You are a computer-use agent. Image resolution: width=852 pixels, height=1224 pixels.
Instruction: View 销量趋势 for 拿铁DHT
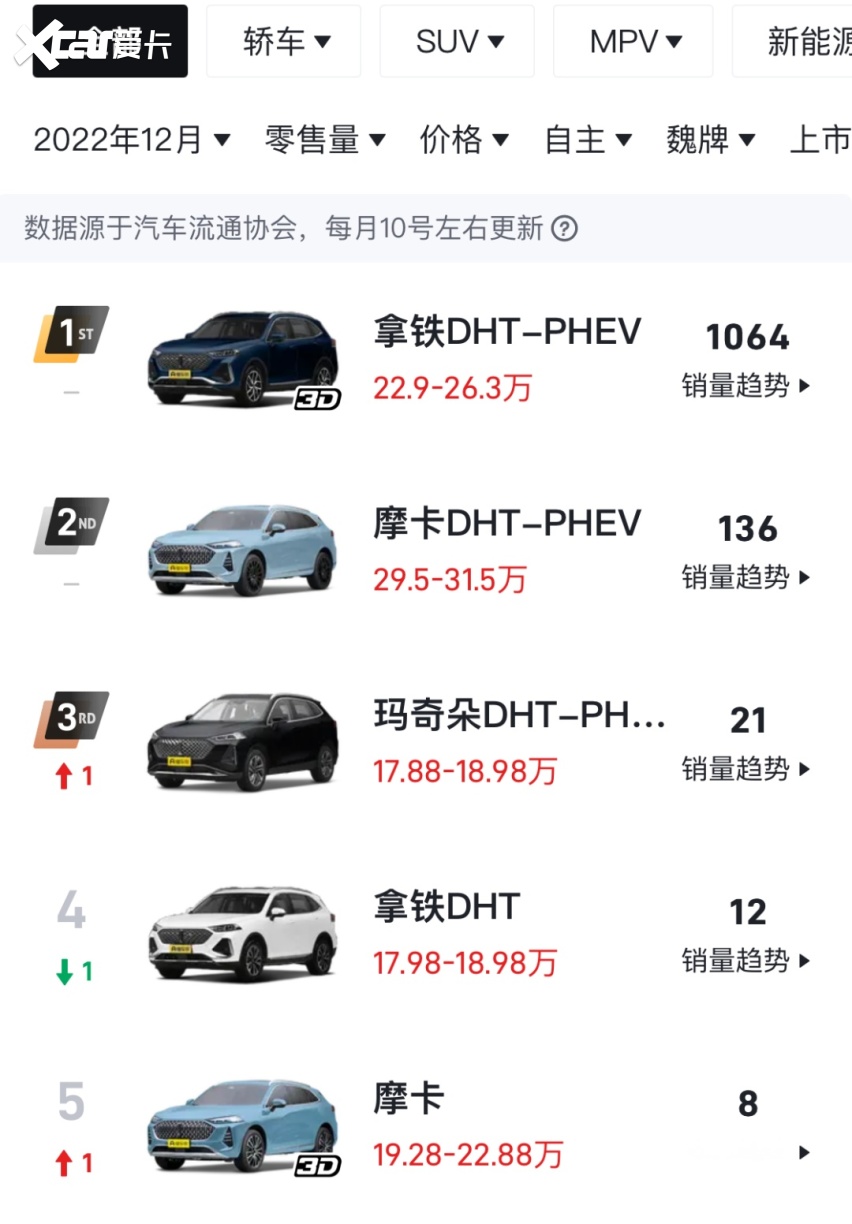point(746,961)
